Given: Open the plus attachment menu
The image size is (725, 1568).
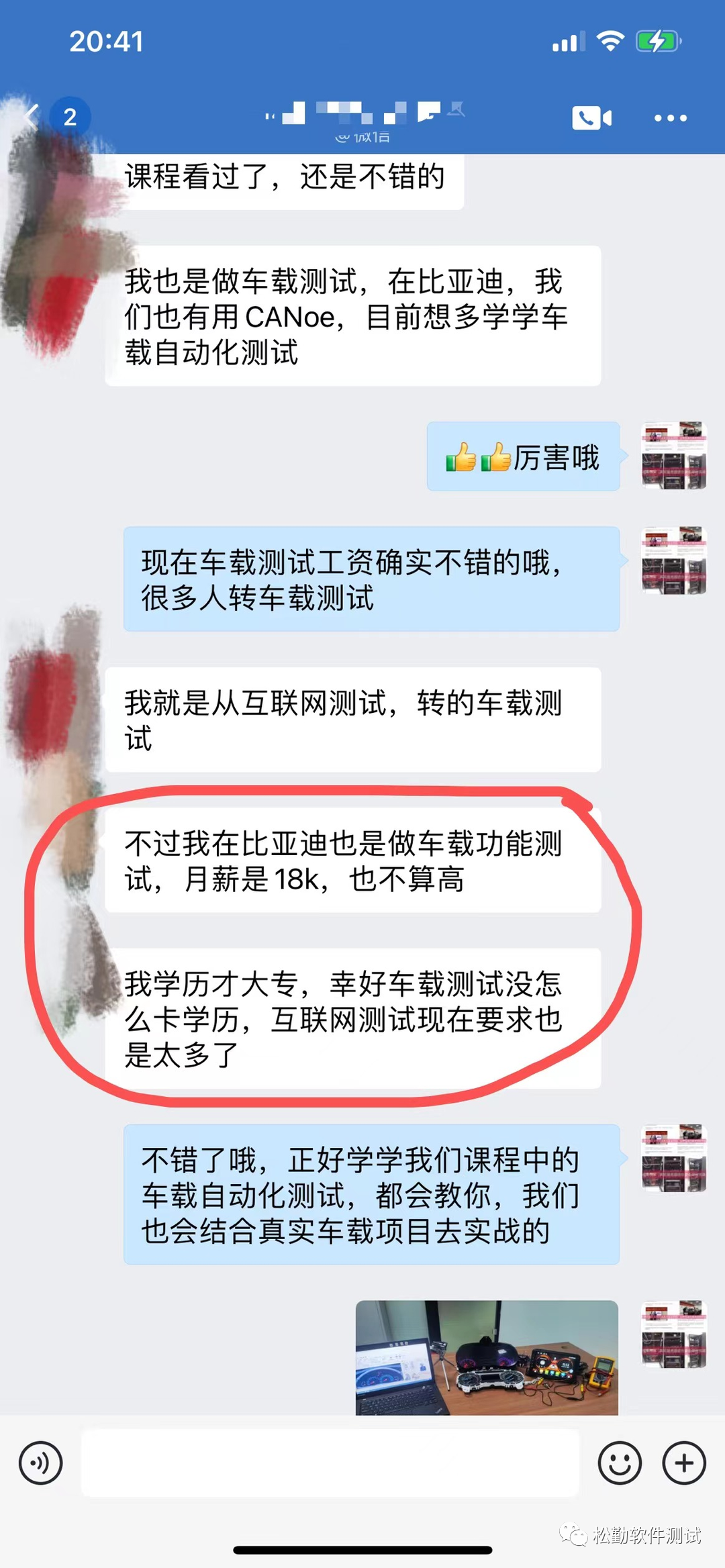Looking at the screenshot, I should click(683, 1463).
